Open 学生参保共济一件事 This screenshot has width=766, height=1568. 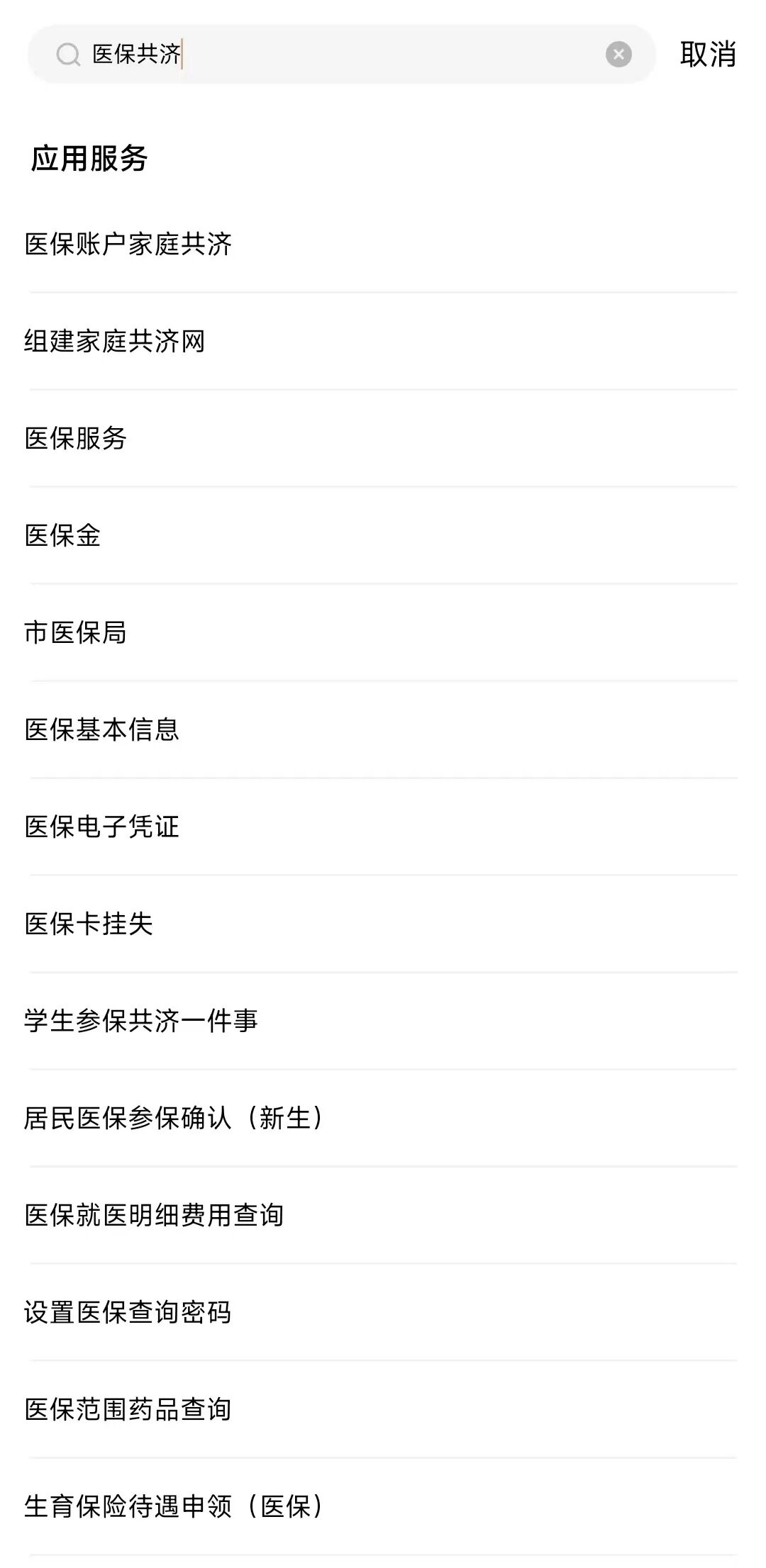click(141, 1021)
